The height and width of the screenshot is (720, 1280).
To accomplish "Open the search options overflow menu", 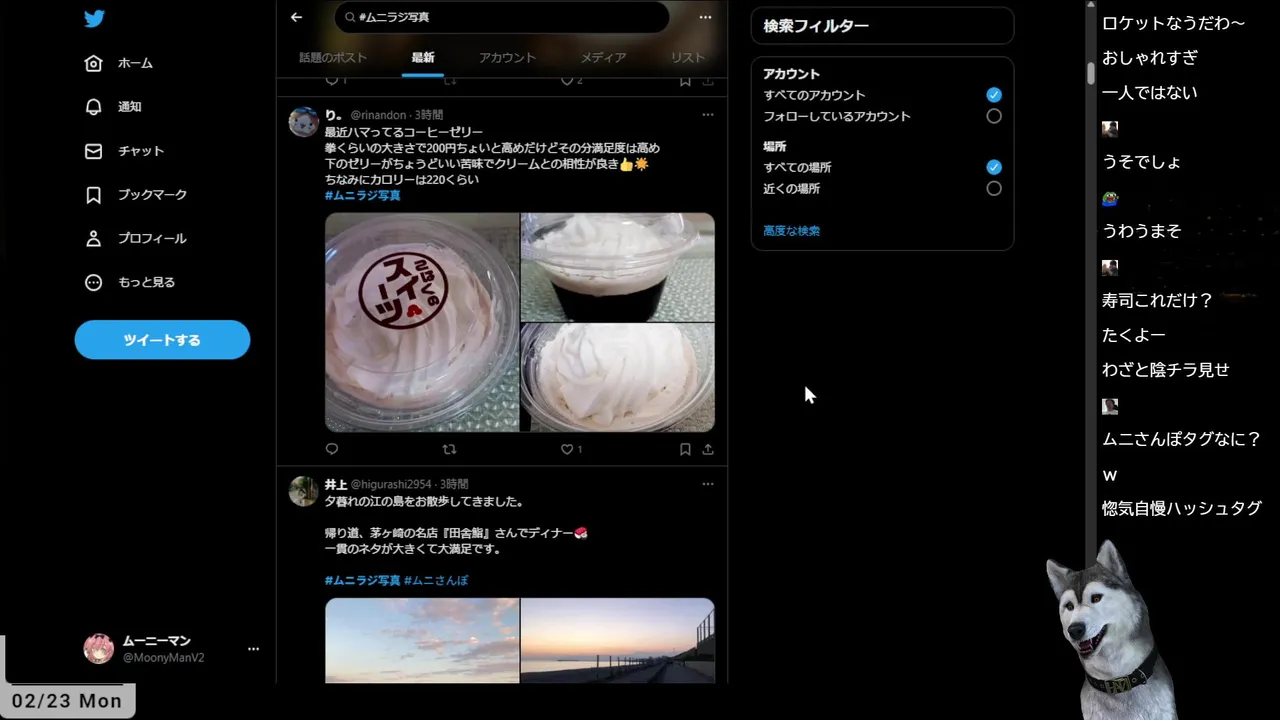I will click(705, 17).
